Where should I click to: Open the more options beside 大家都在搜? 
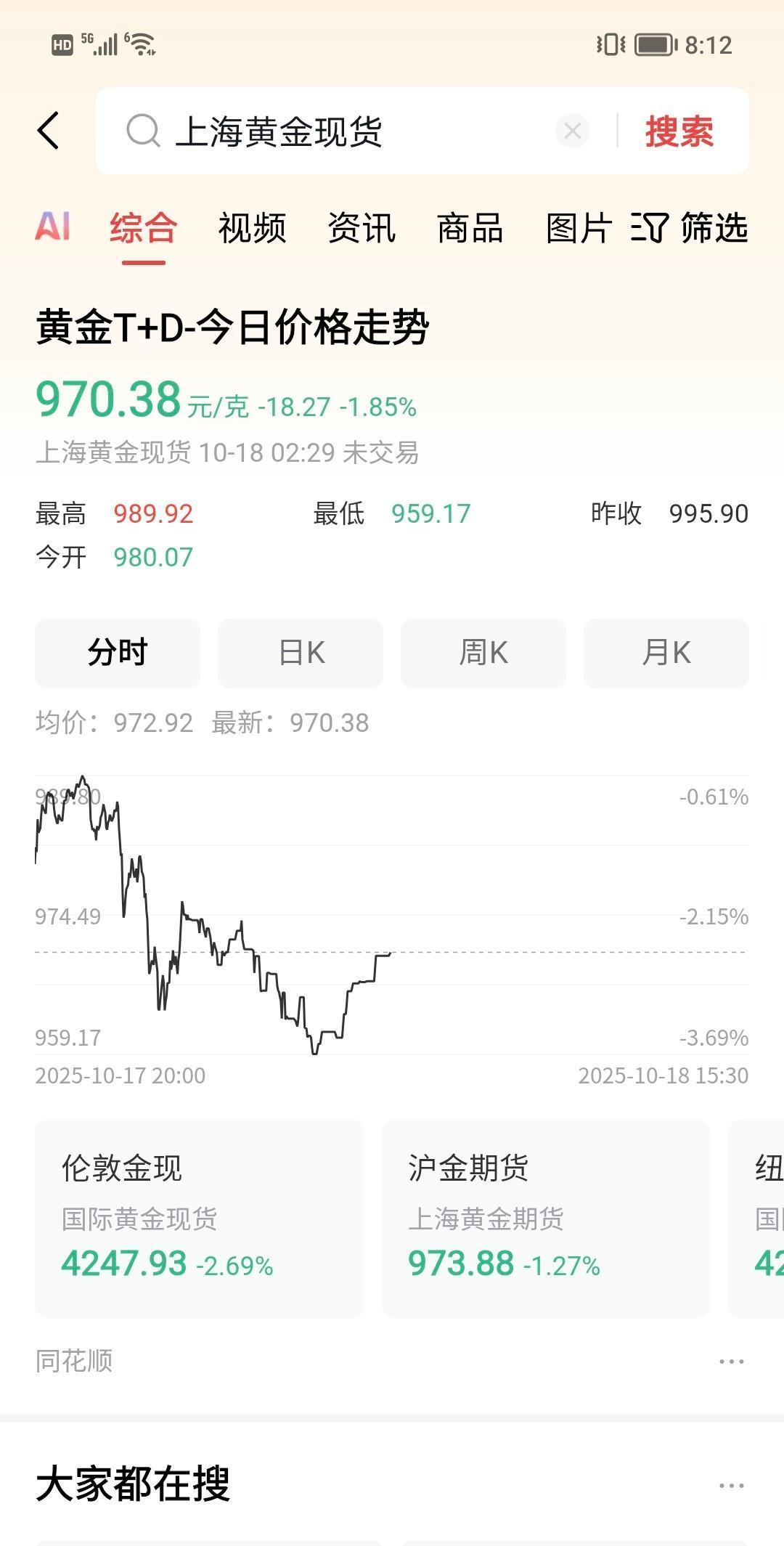[731, 1486]
